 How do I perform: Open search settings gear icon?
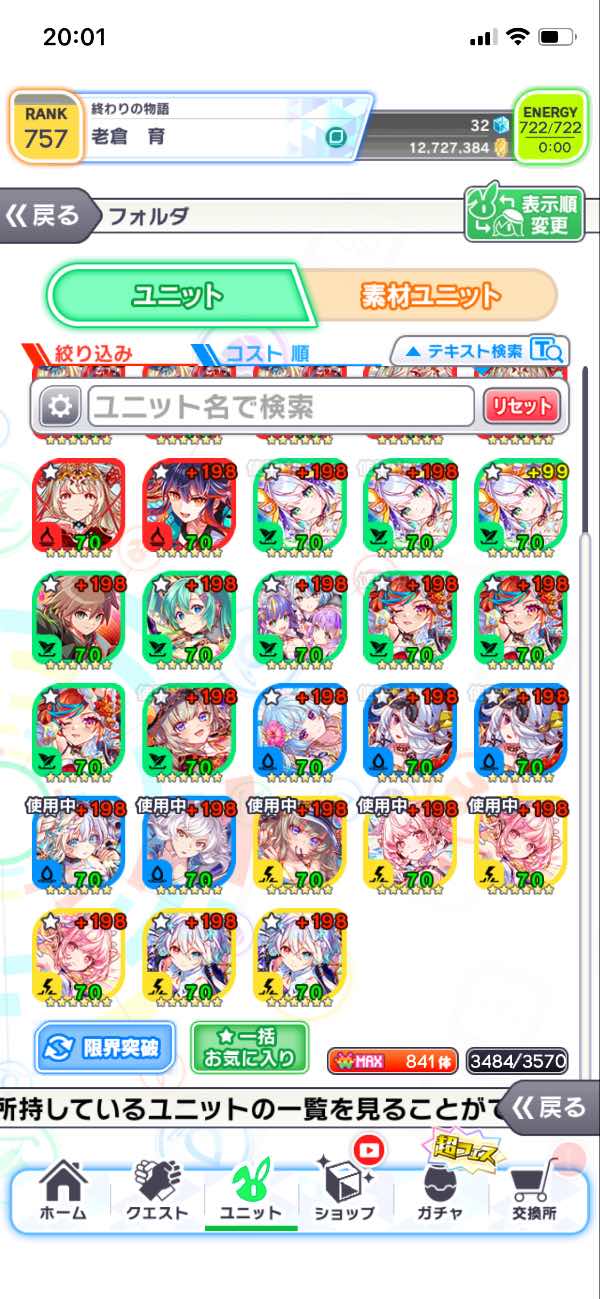(x=60, y=406)
